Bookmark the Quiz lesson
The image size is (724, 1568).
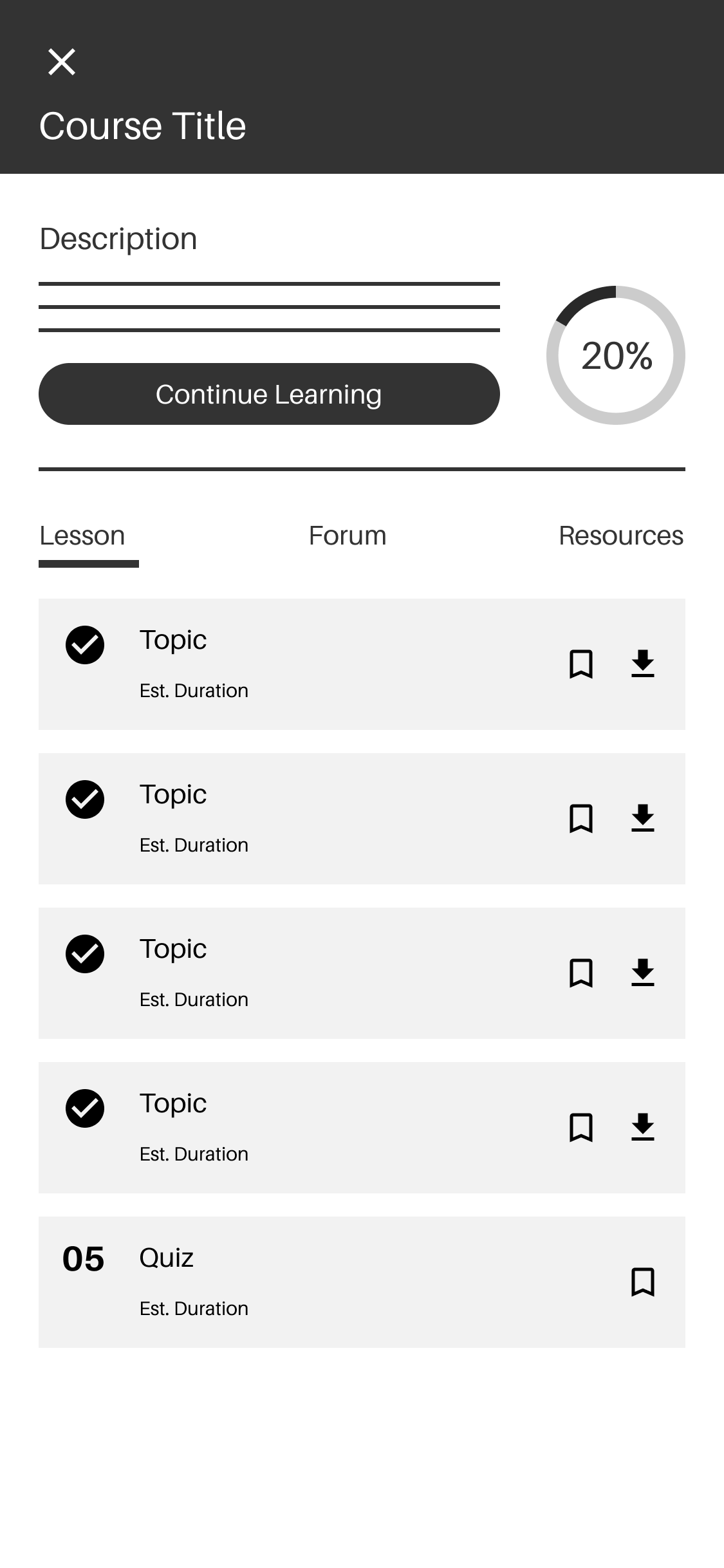tap(642, 1282)
